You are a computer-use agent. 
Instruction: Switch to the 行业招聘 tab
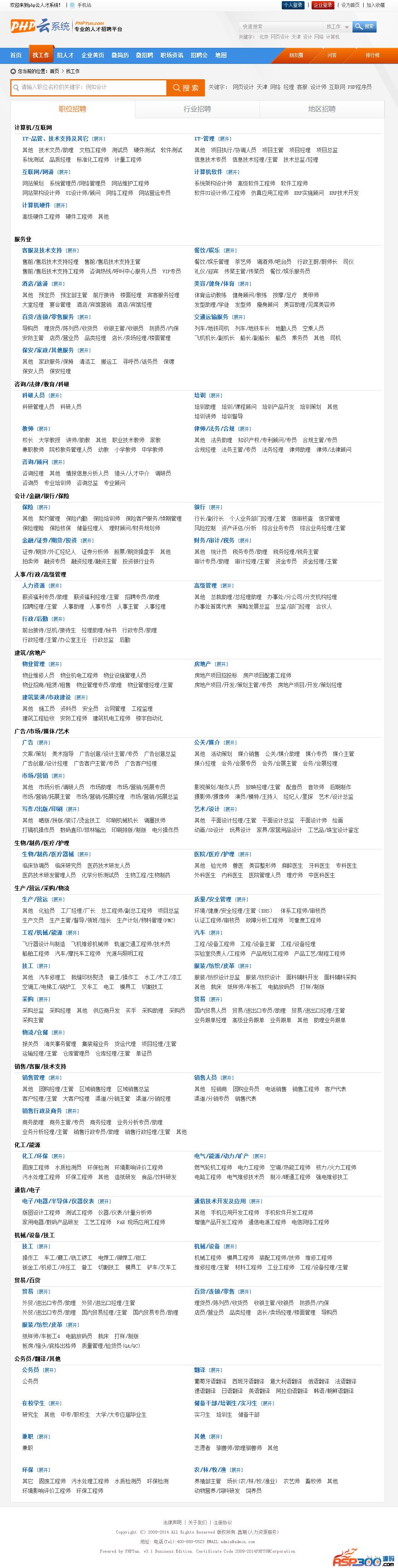[x=197, y=109]
